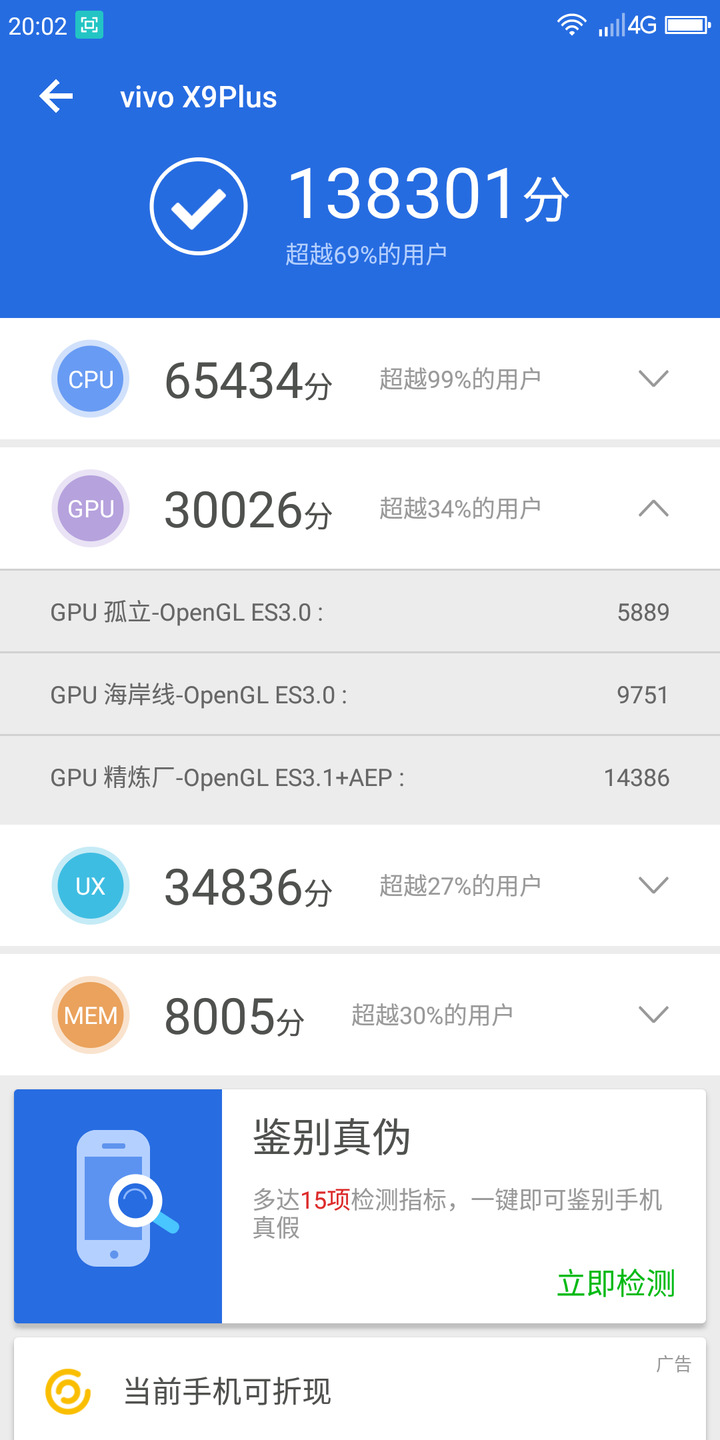Click the back arrow next to vivo X9Plus
Screen dimensions: 720x1440
57,96
